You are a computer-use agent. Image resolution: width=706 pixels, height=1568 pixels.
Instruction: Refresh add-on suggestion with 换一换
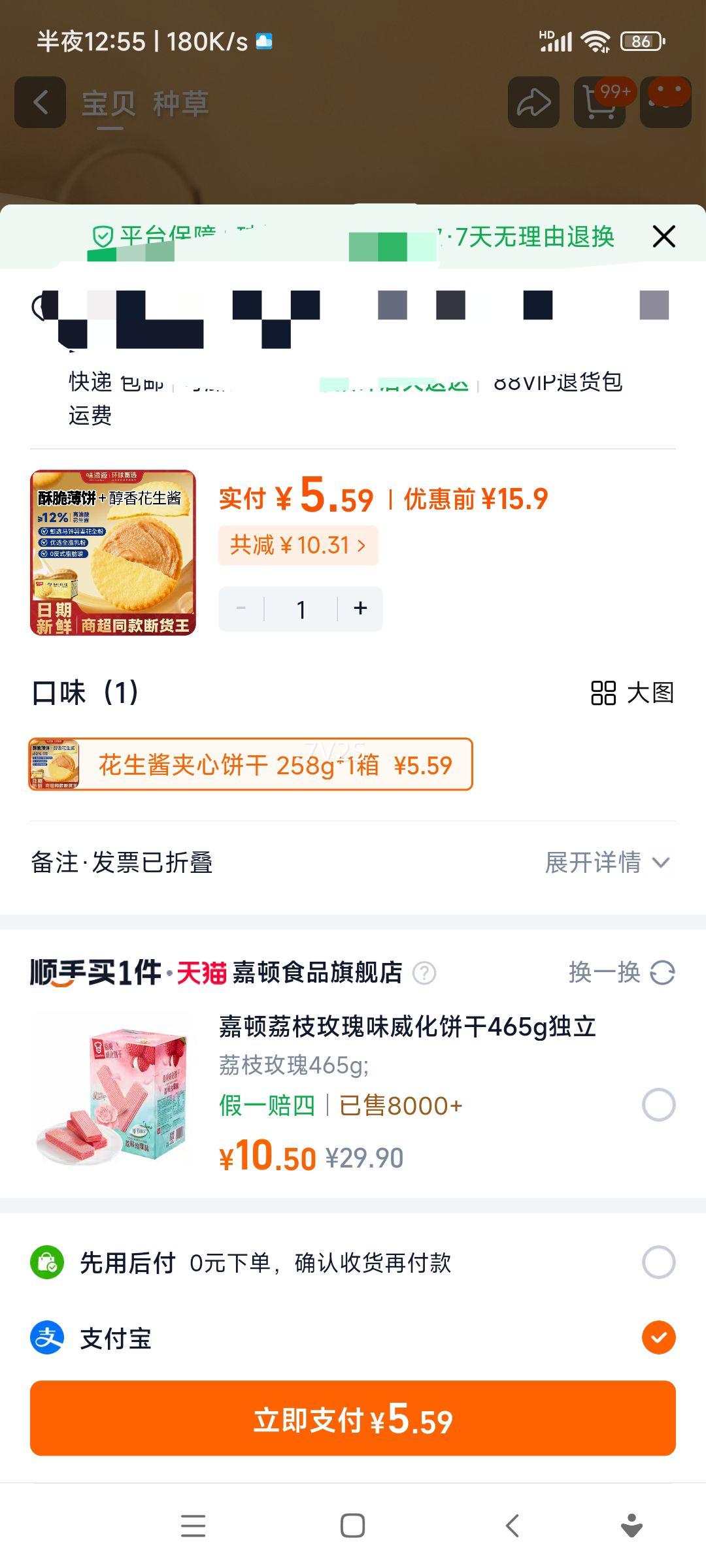point(622,972)
